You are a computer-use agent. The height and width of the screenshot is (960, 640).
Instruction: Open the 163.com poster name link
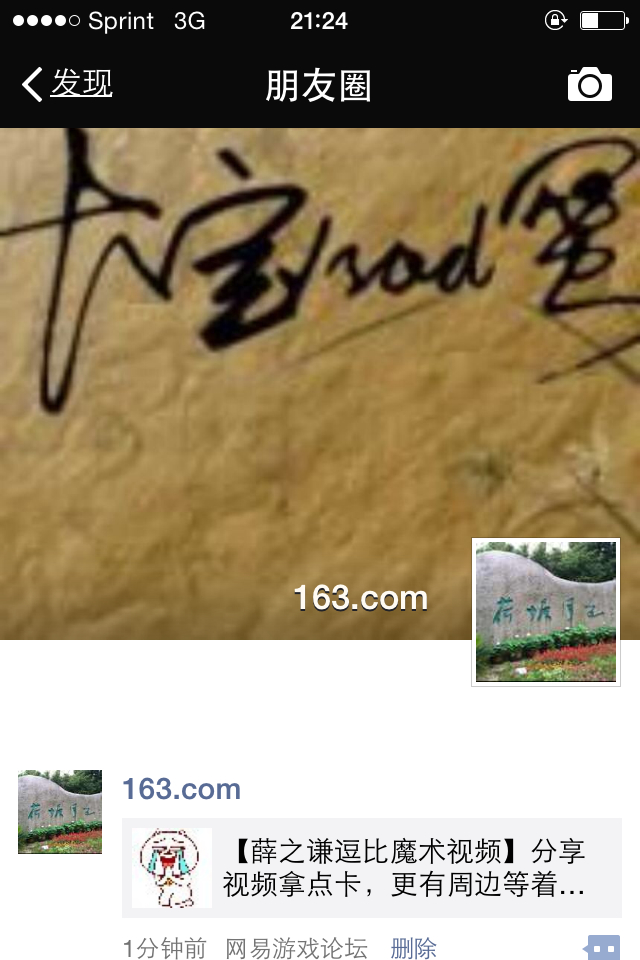pyautogui.click(x=181, y=789)
